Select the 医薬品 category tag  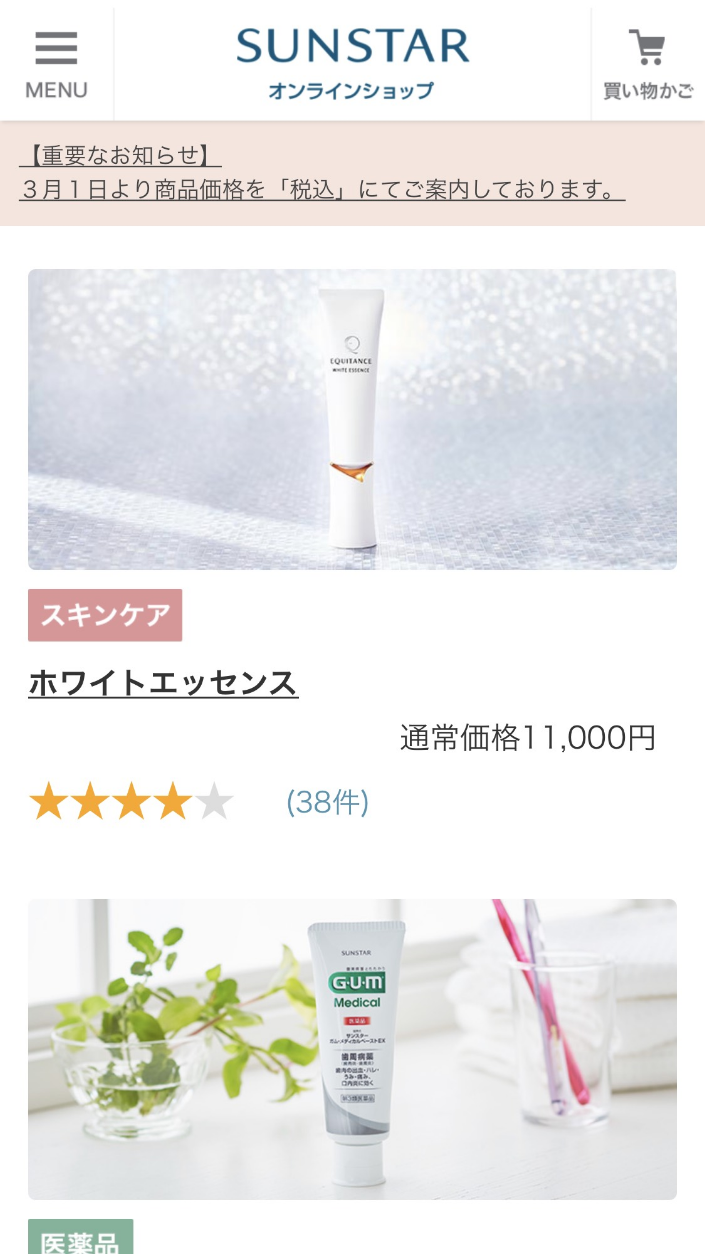80,1240
